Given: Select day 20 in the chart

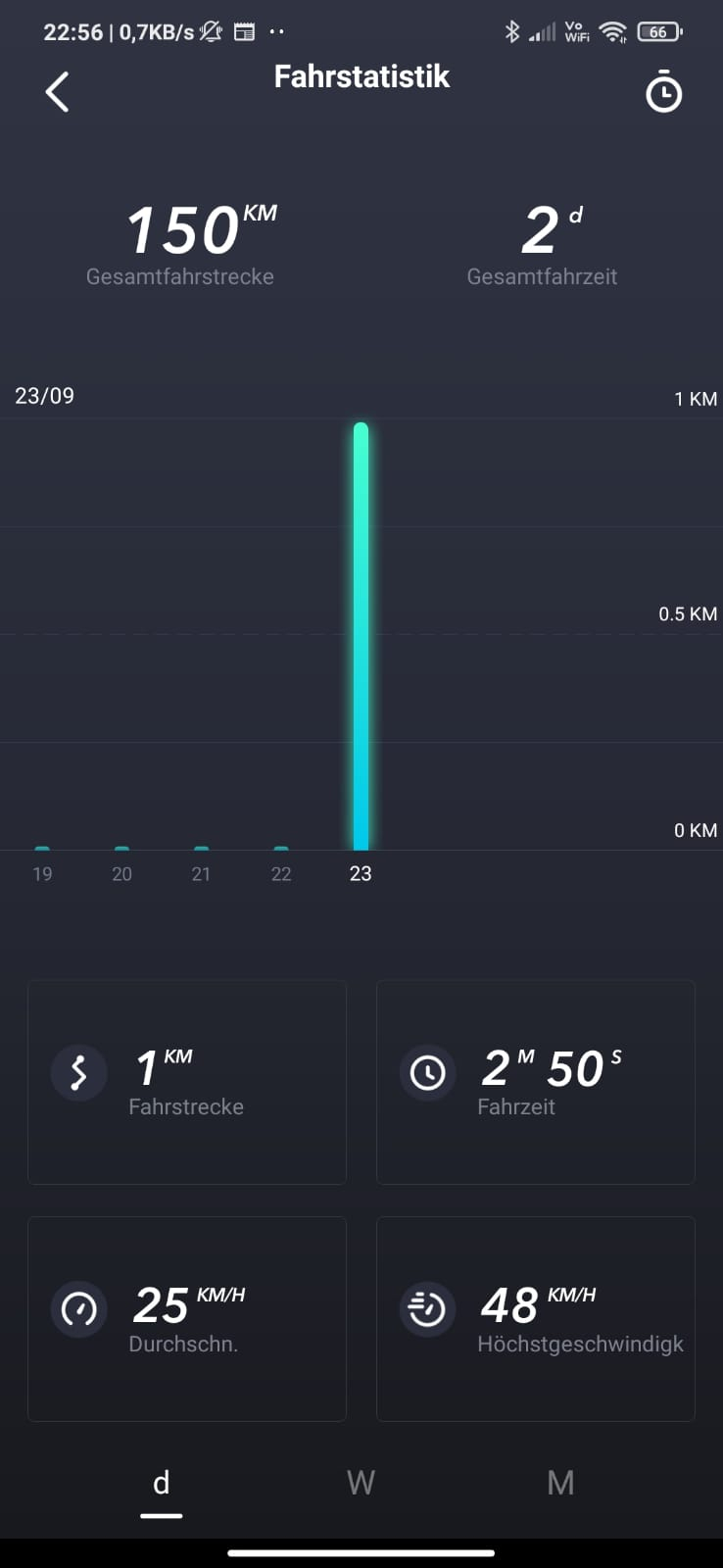Looking at the screenshot, I should point(121,871).
